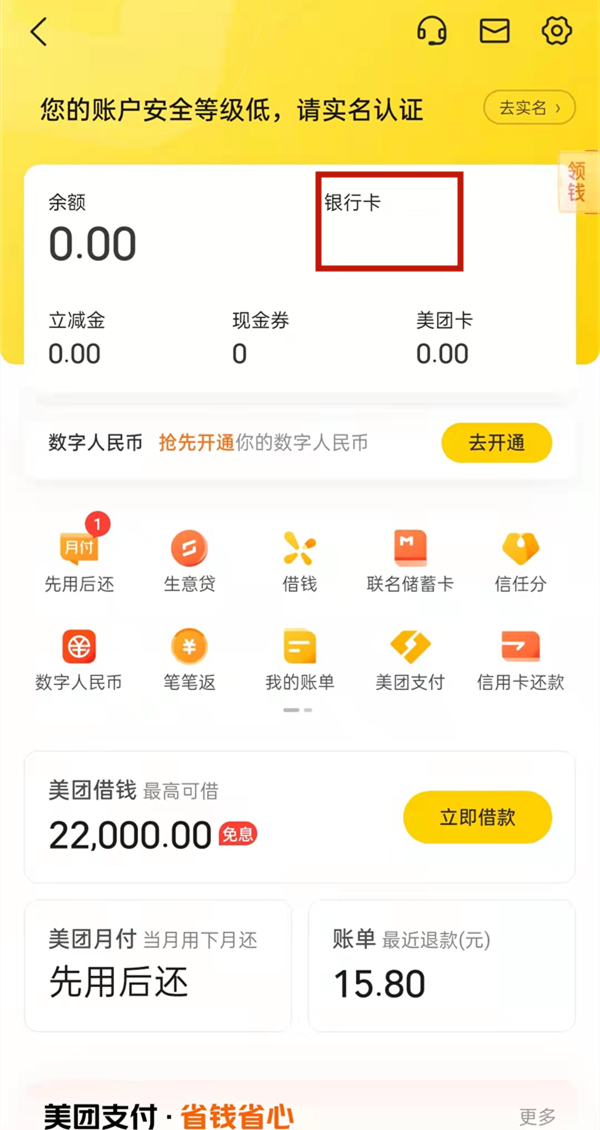This screenshot has width=600, height=1130.
Task: Go back using the top arrow
Action: [x=39, y=32]
